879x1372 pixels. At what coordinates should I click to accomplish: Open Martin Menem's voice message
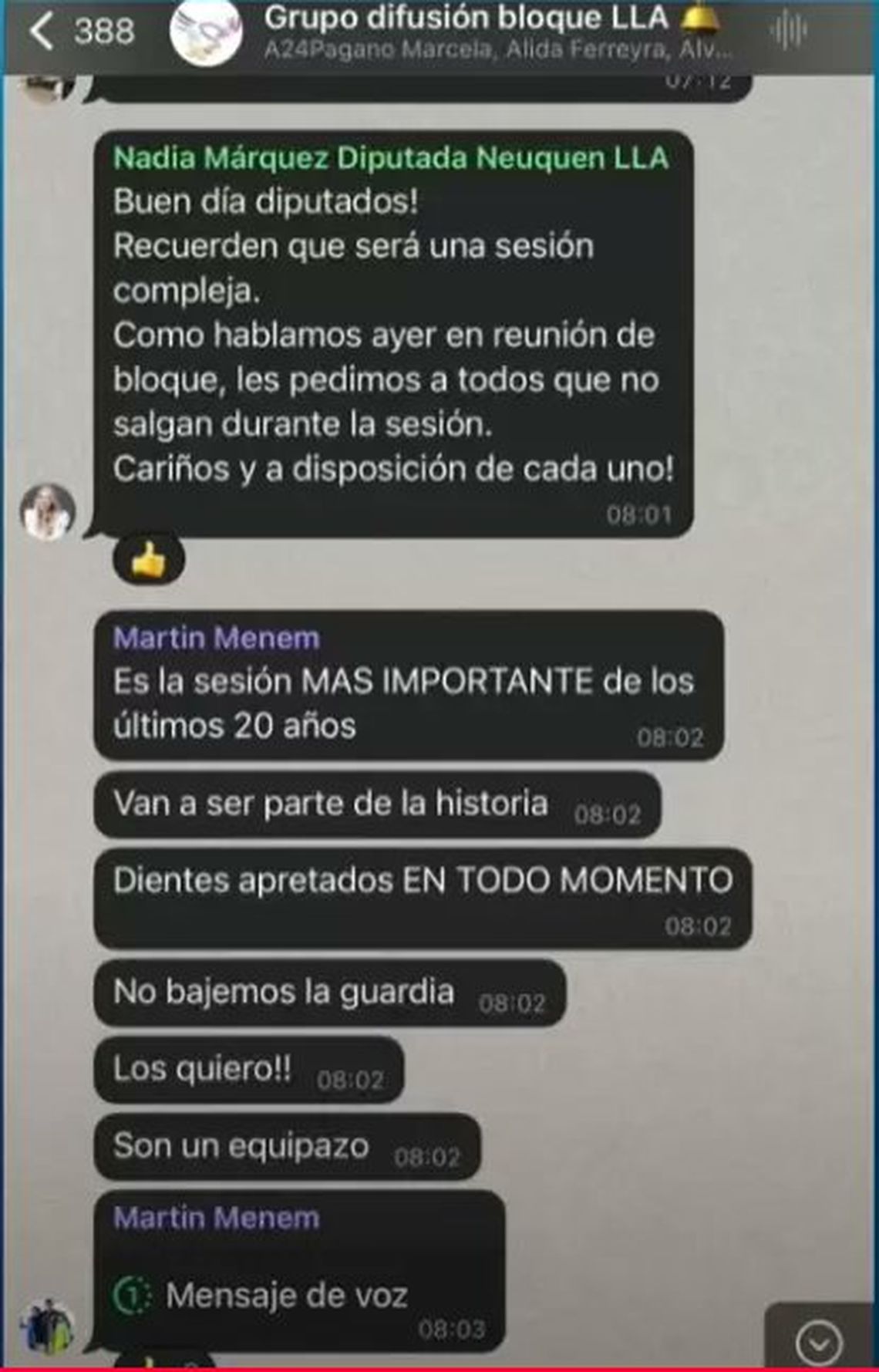tap(285, 1295)
